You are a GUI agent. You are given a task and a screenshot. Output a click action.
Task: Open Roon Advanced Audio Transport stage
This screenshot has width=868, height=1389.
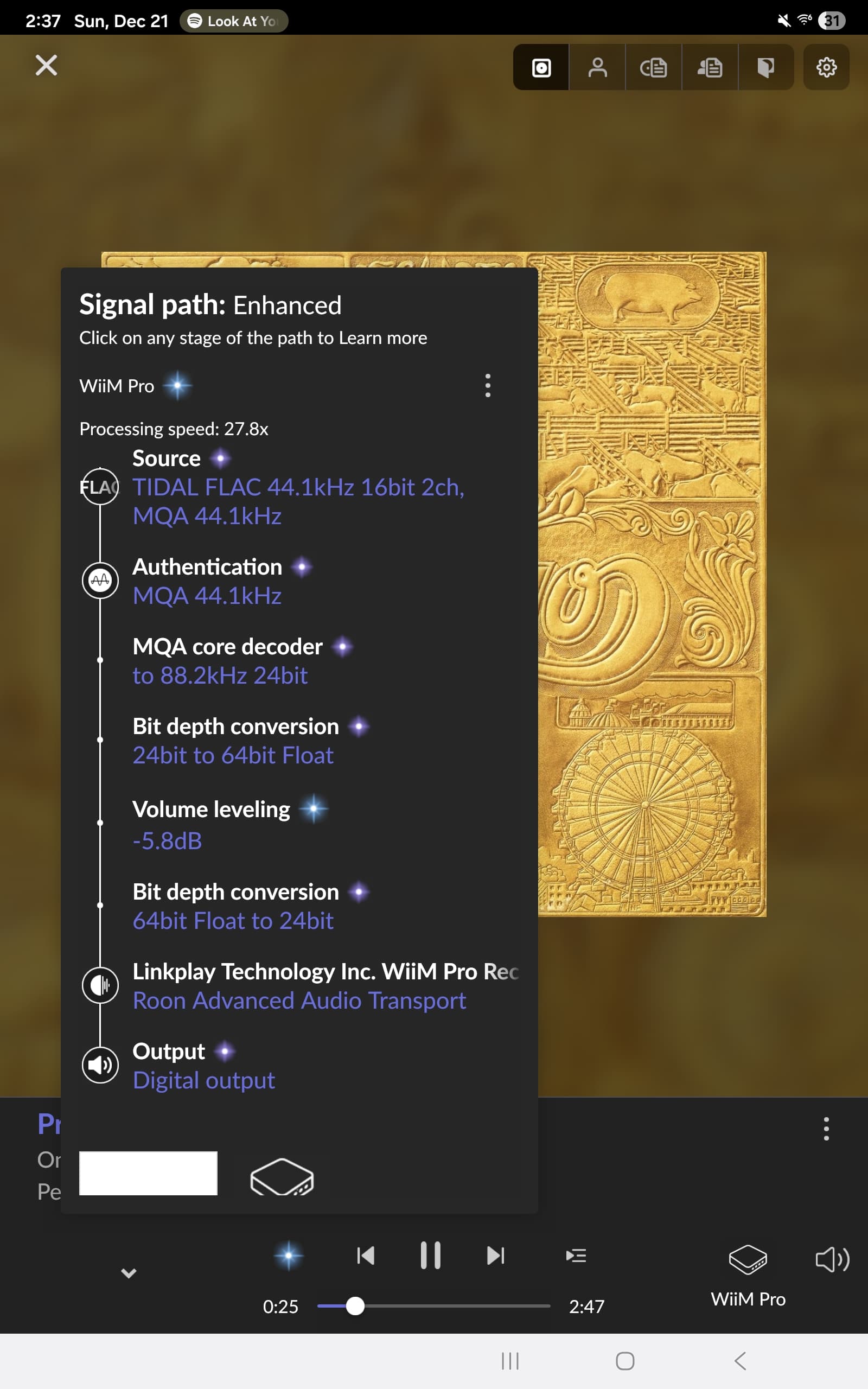point(298,1001)
